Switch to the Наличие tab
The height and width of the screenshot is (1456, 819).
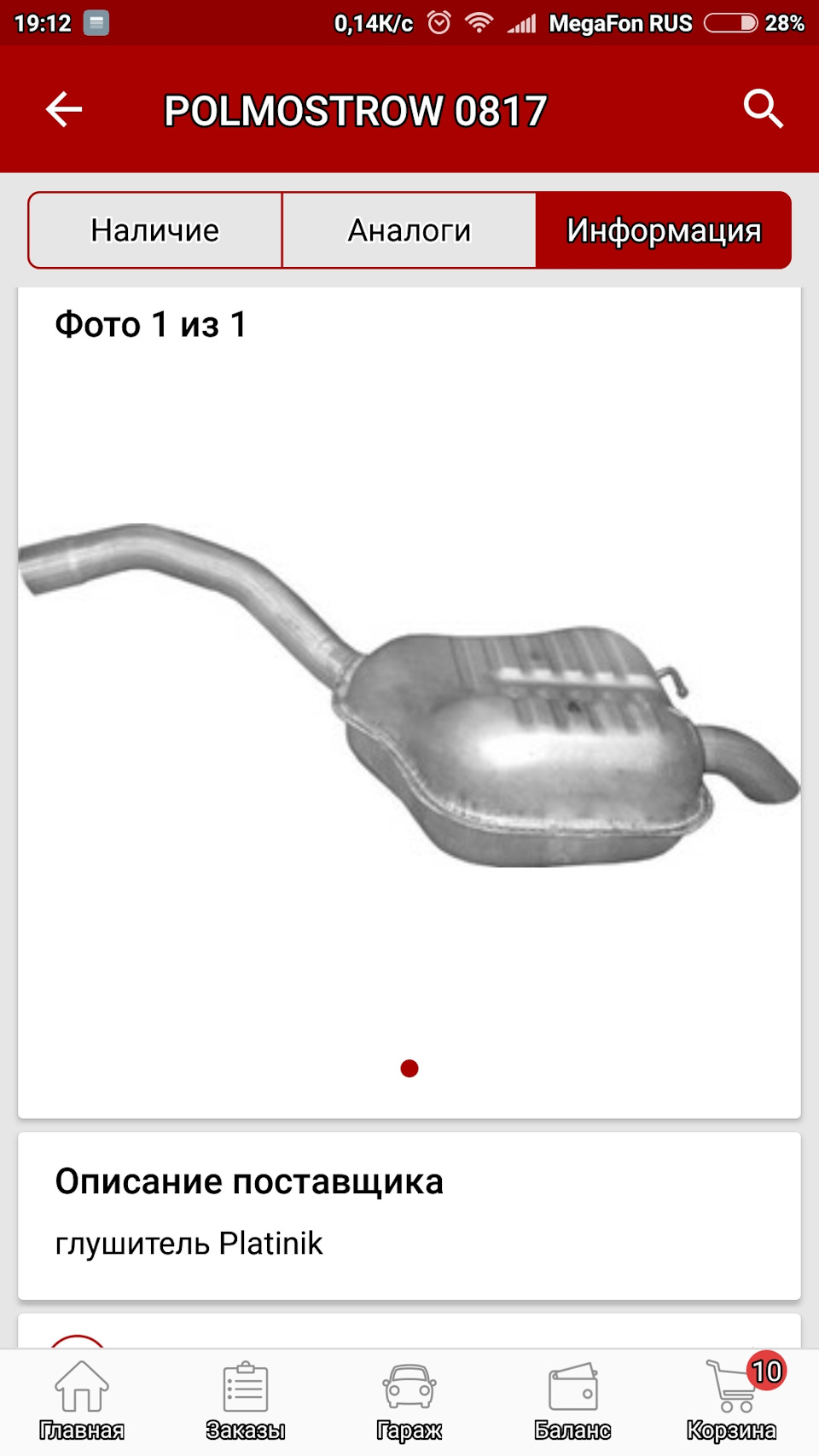point(155,230)
